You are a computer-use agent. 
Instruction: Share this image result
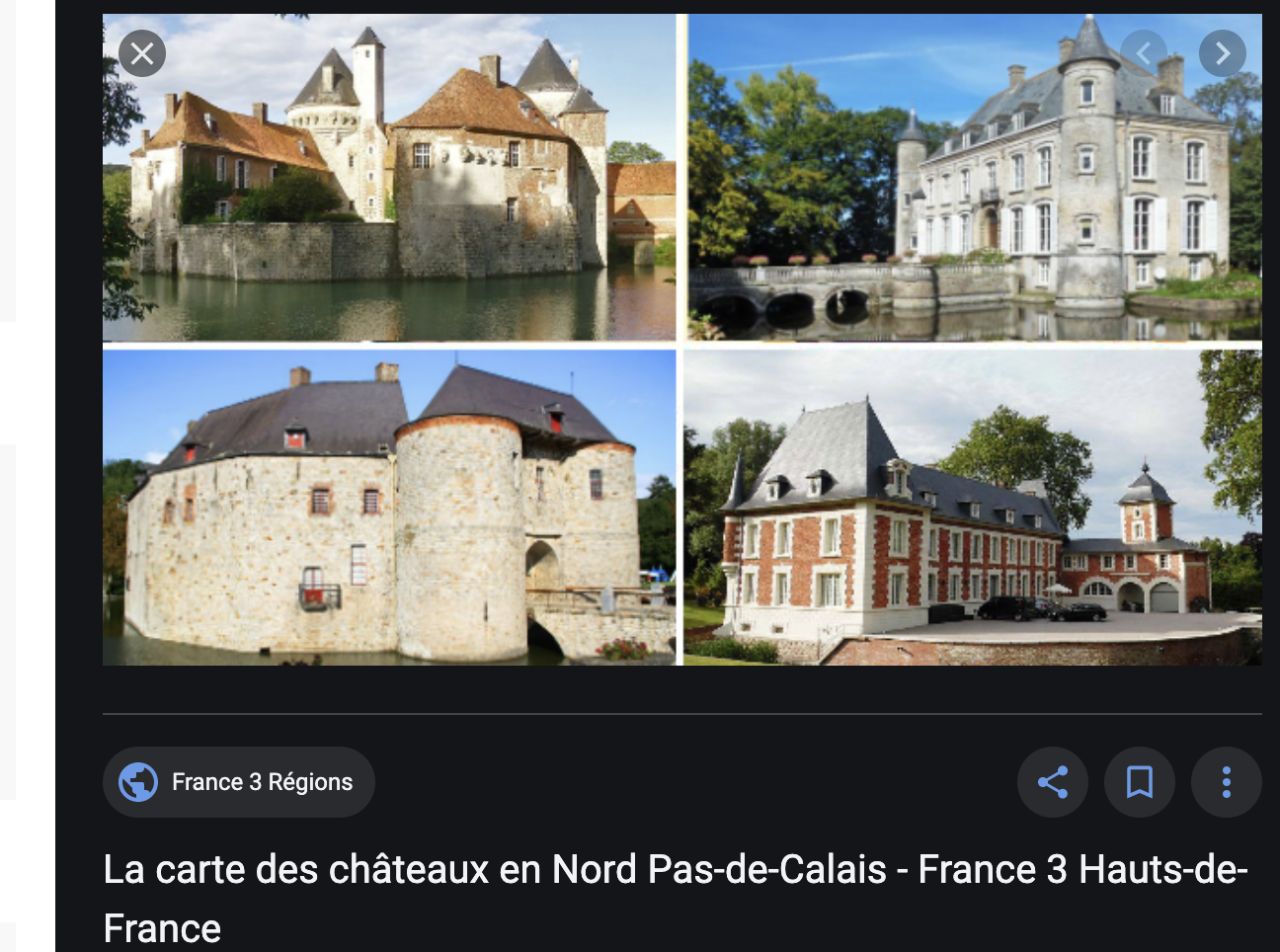pyautogui.click(x=1053, y=782)
